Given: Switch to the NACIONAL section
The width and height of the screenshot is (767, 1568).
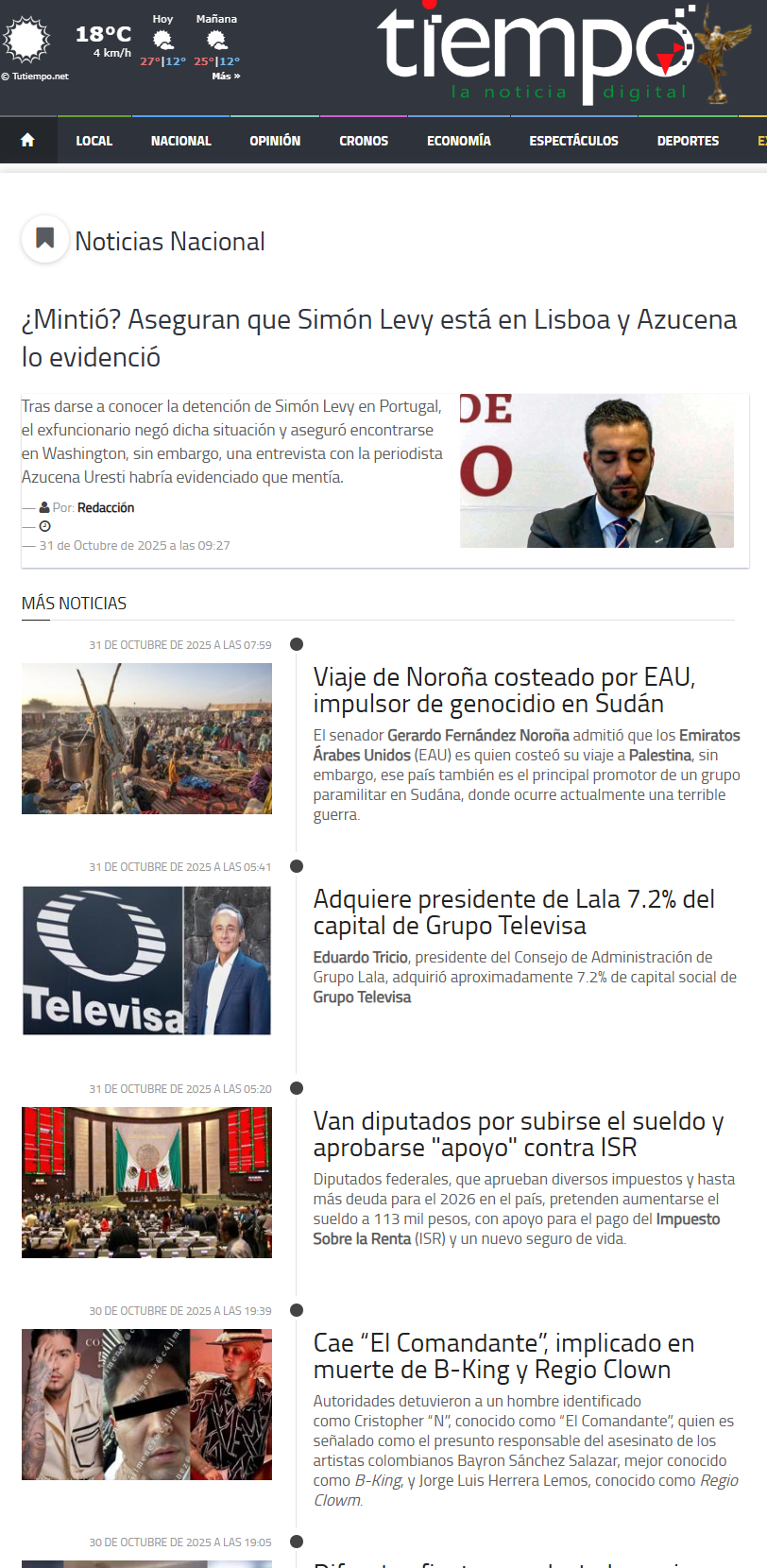Looking at the screenshot, I should (x=180, y=141).
